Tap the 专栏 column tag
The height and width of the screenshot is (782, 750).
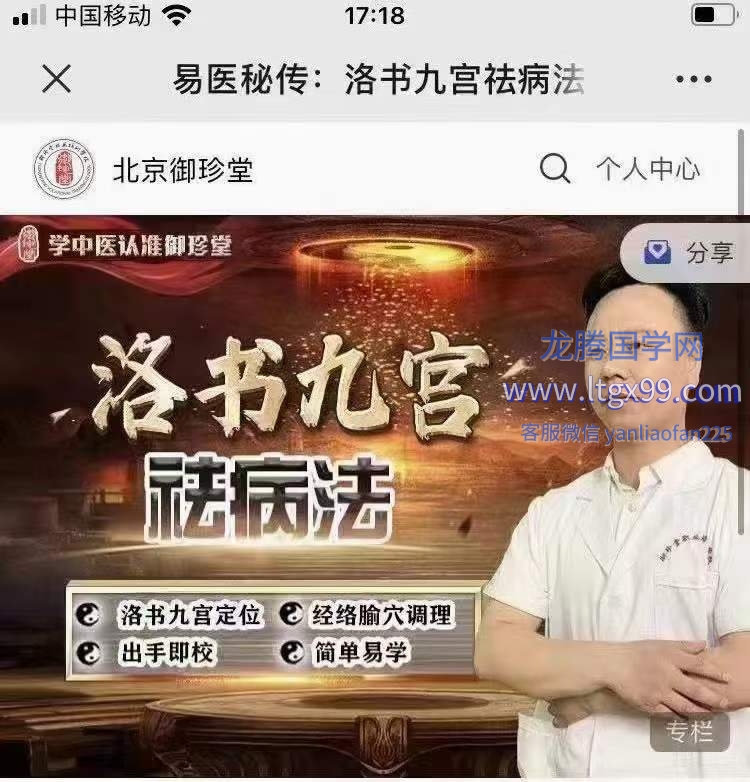point(689,731)
